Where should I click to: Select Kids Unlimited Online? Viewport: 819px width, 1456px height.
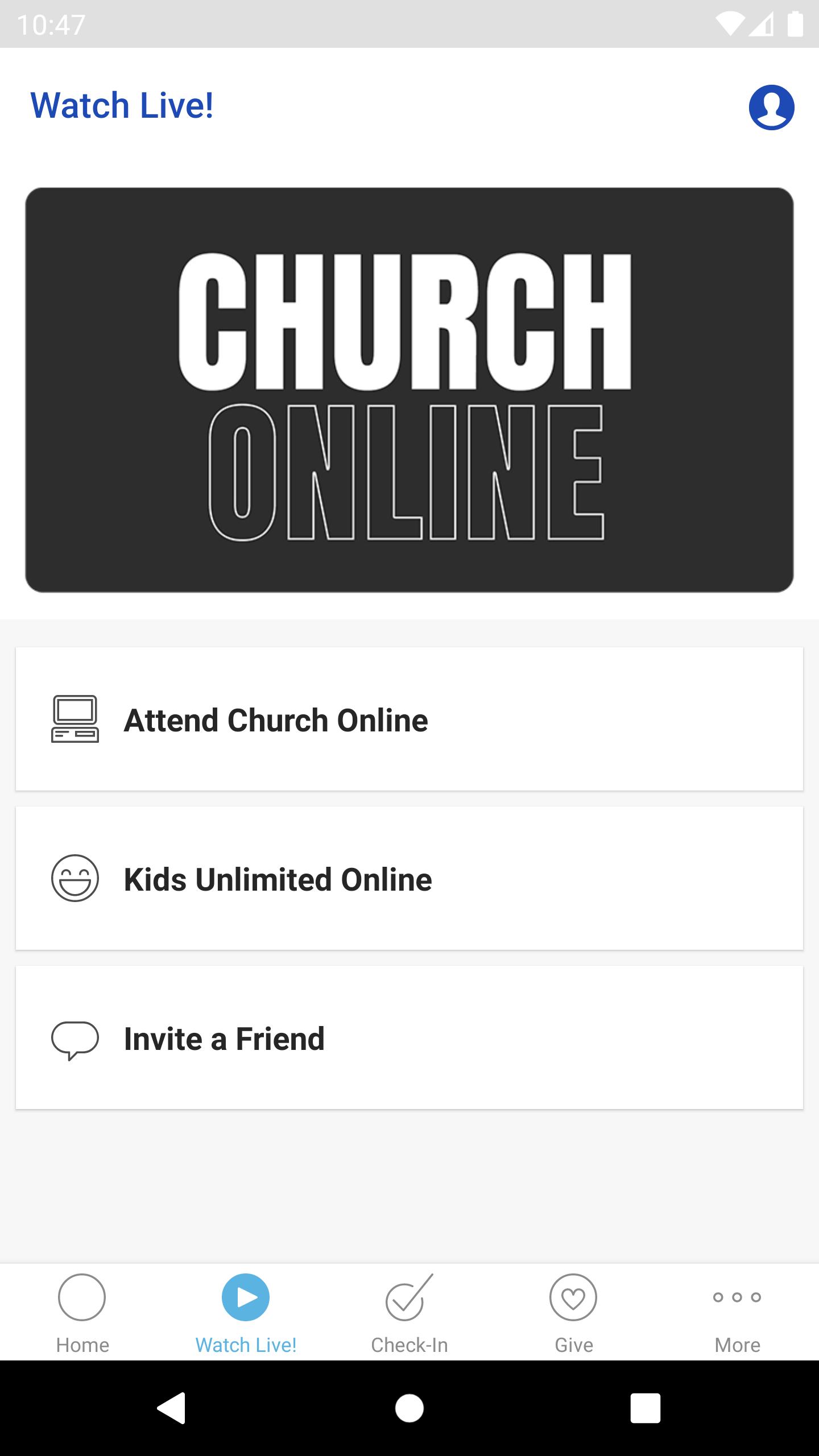tap(409, 878)
